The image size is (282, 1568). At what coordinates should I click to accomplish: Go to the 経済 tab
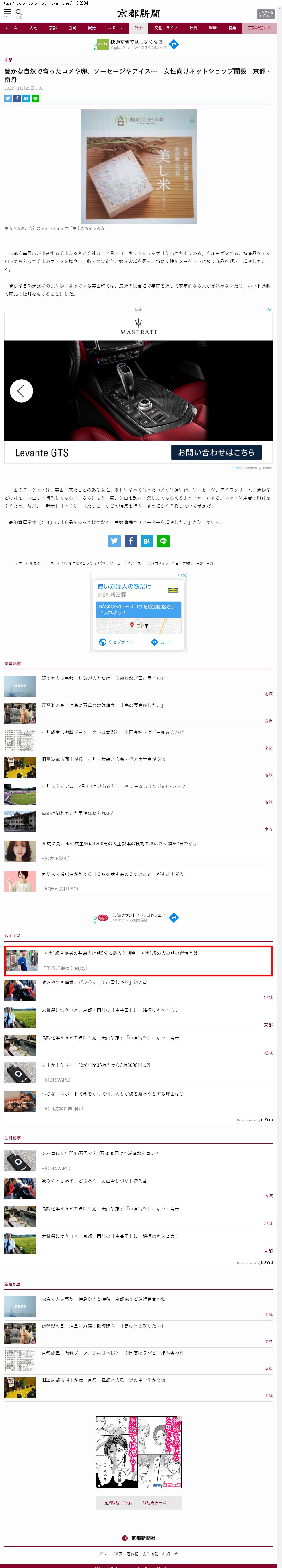tap(213, 28)
